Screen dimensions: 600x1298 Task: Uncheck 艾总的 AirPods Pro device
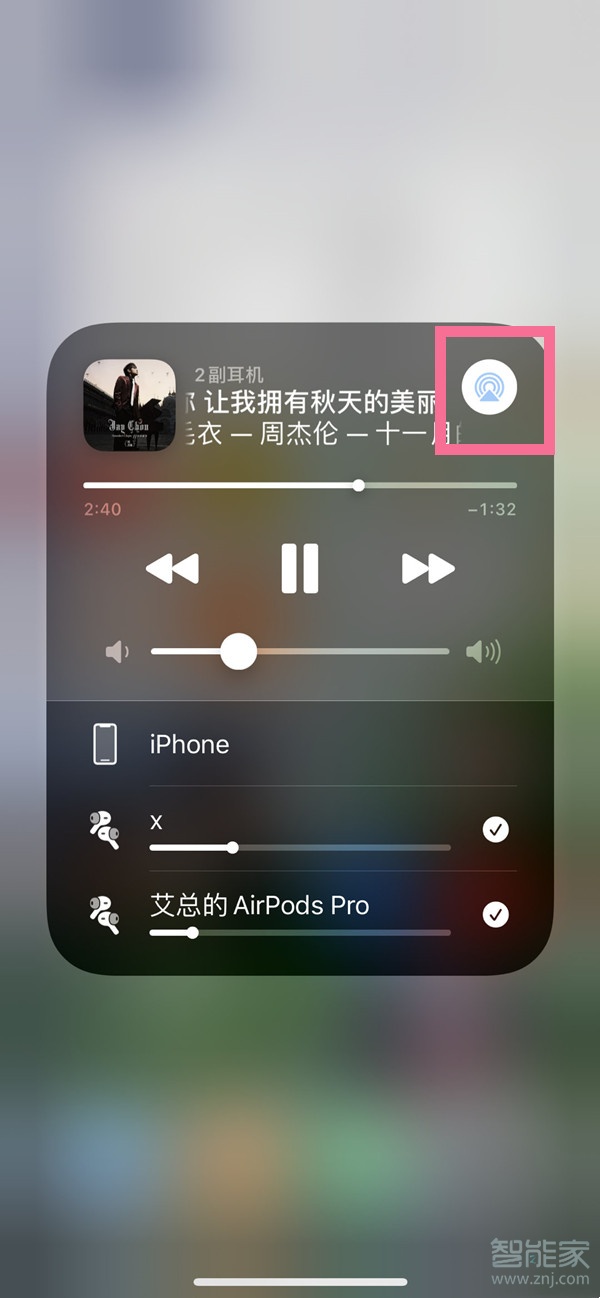495,914
